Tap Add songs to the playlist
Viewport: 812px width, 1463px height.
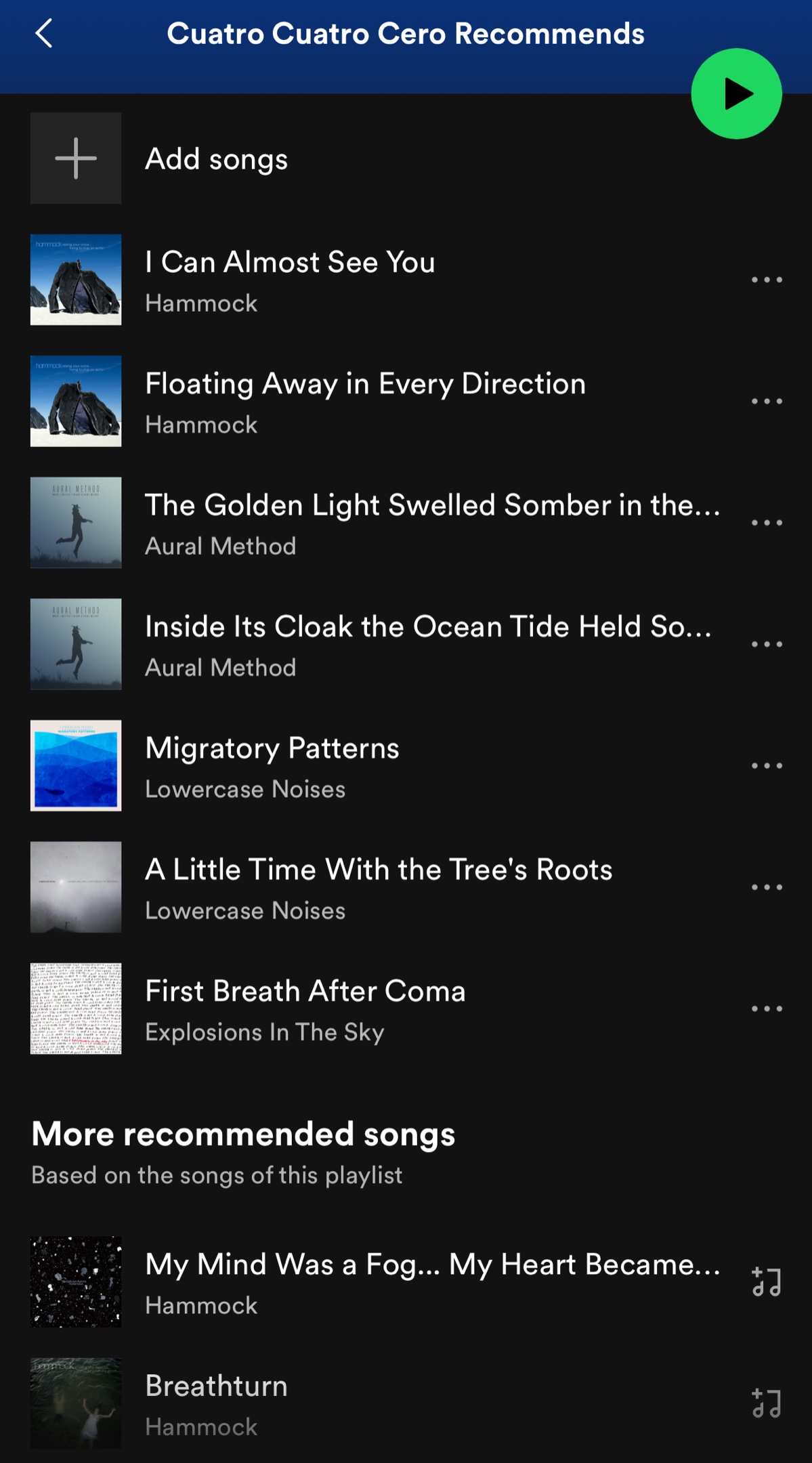pos(215,158)
